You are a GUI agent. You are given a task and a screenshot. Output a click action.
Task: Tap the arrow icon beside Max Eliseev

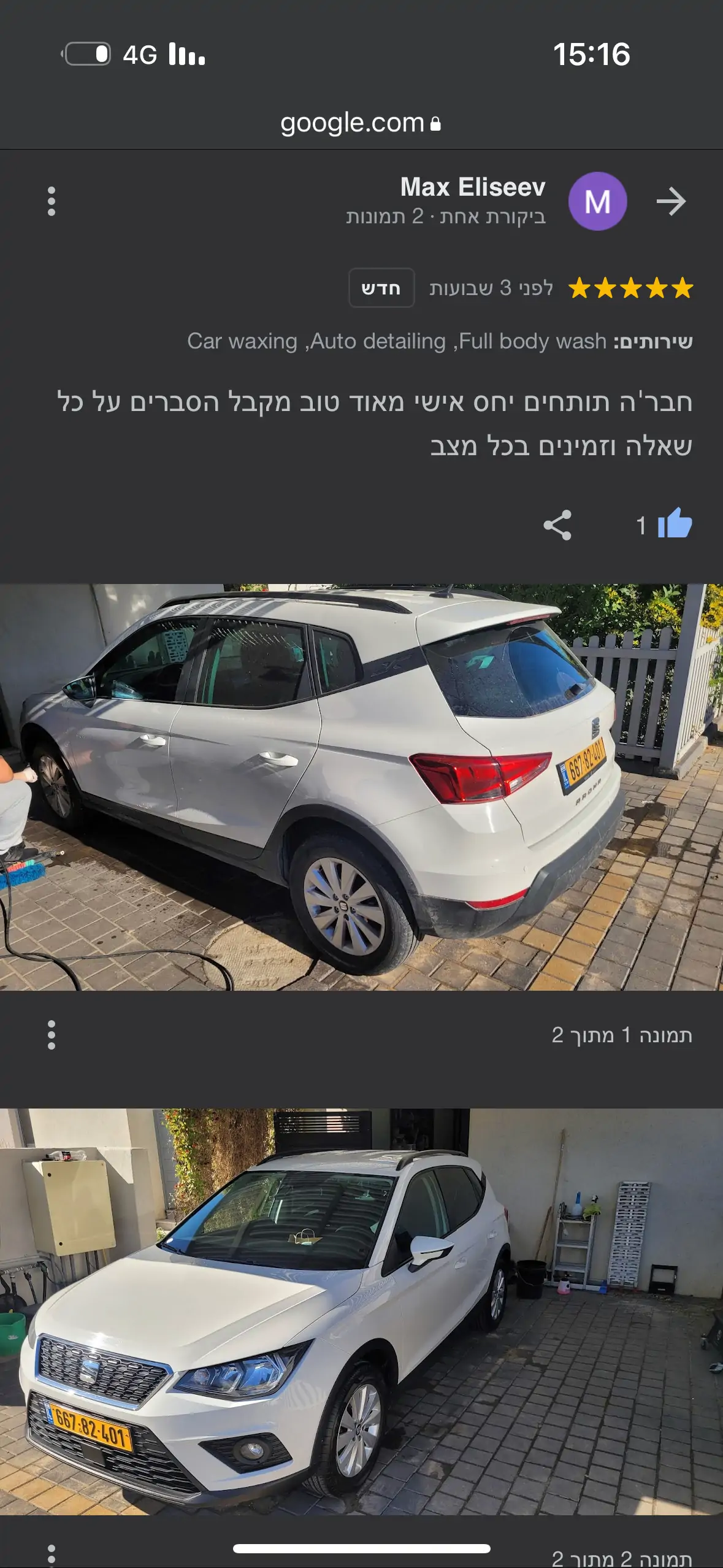click(x=670, y=201)
